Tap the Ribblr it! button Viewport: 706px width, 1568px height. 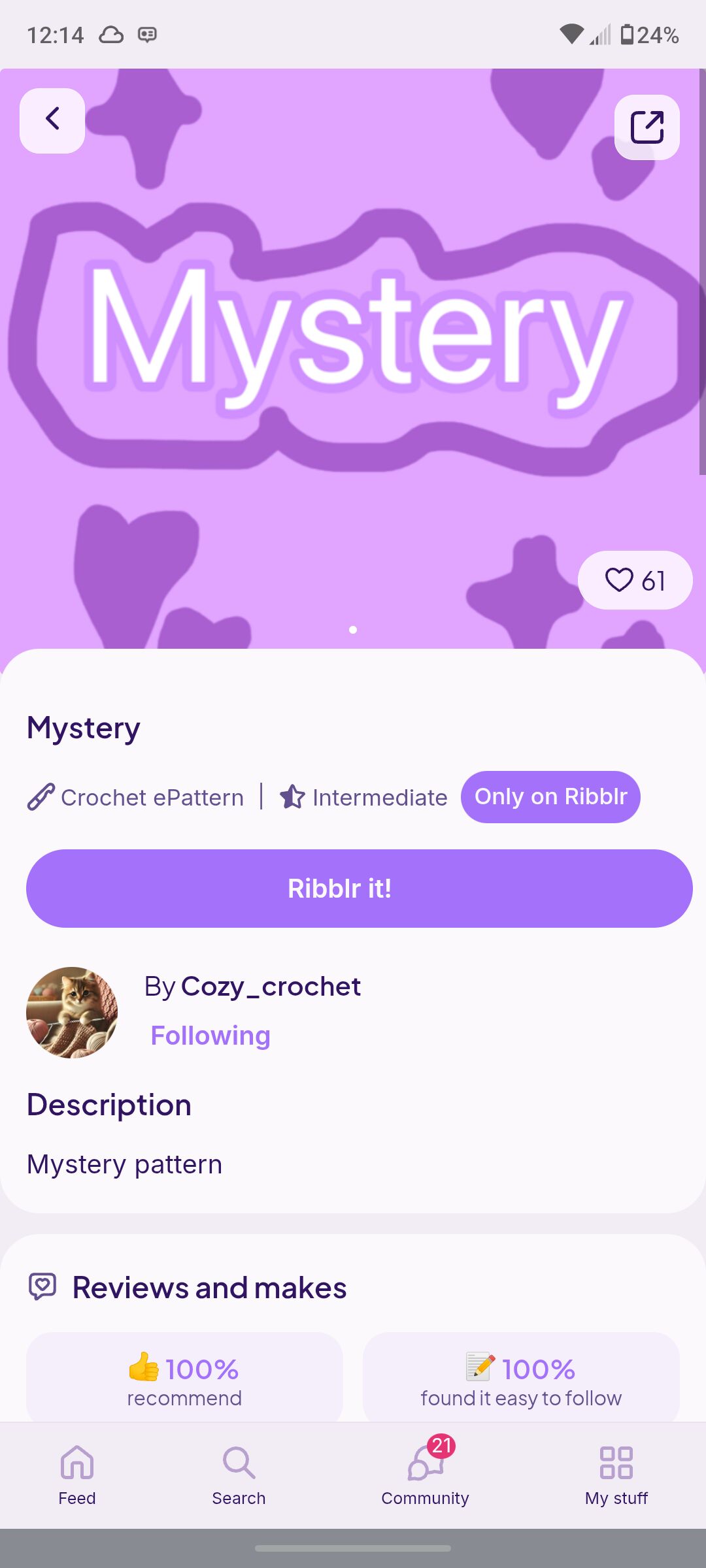360,889
